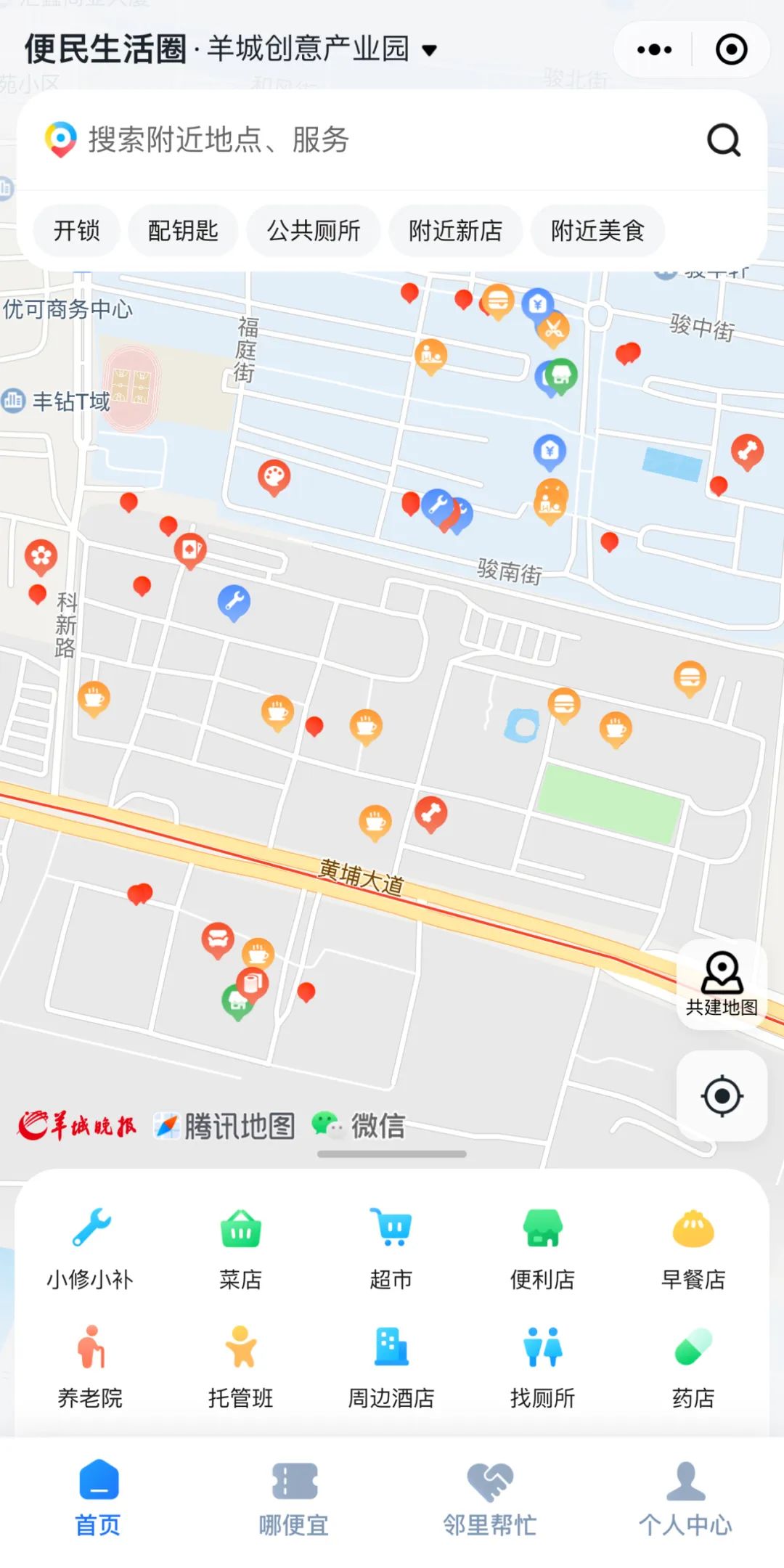Open the 共建地图 button
The width and height of the screenshot is (784, 1568).
(x=722, y=984)
